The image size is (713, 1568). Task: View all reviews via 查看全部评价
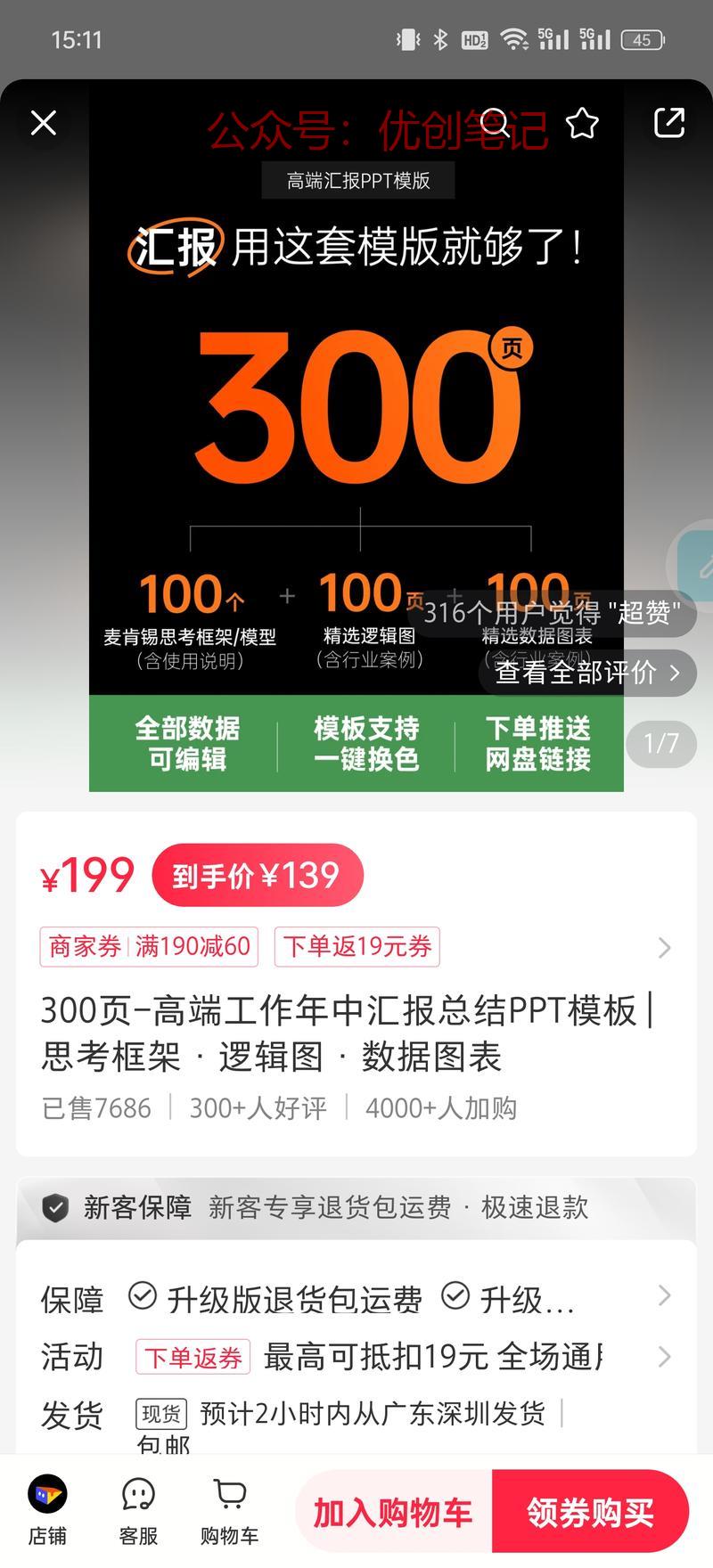pos(587,673)
